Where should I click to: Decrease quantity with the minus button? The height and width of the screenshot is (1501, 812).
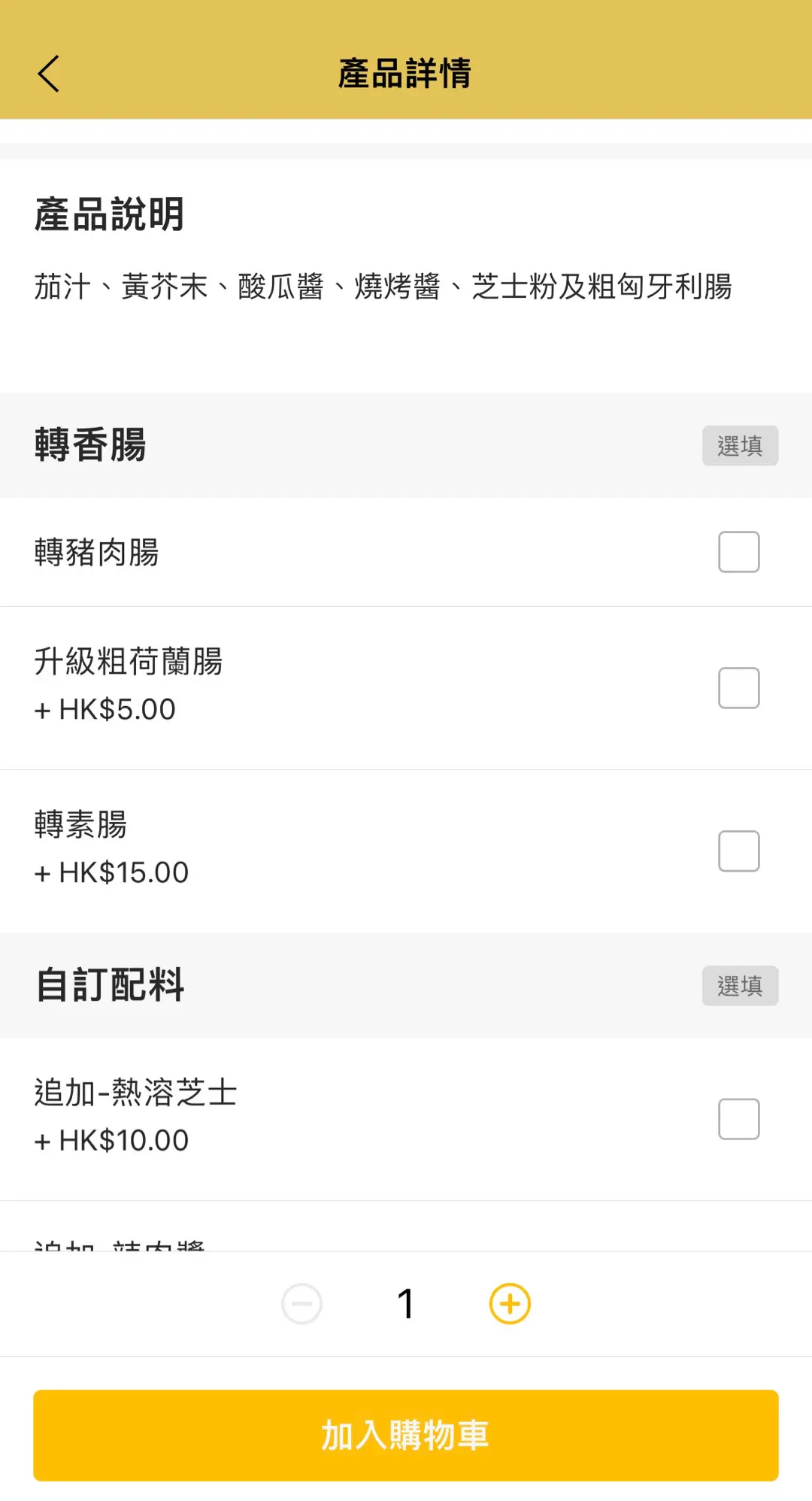(x=301, y=1303)
